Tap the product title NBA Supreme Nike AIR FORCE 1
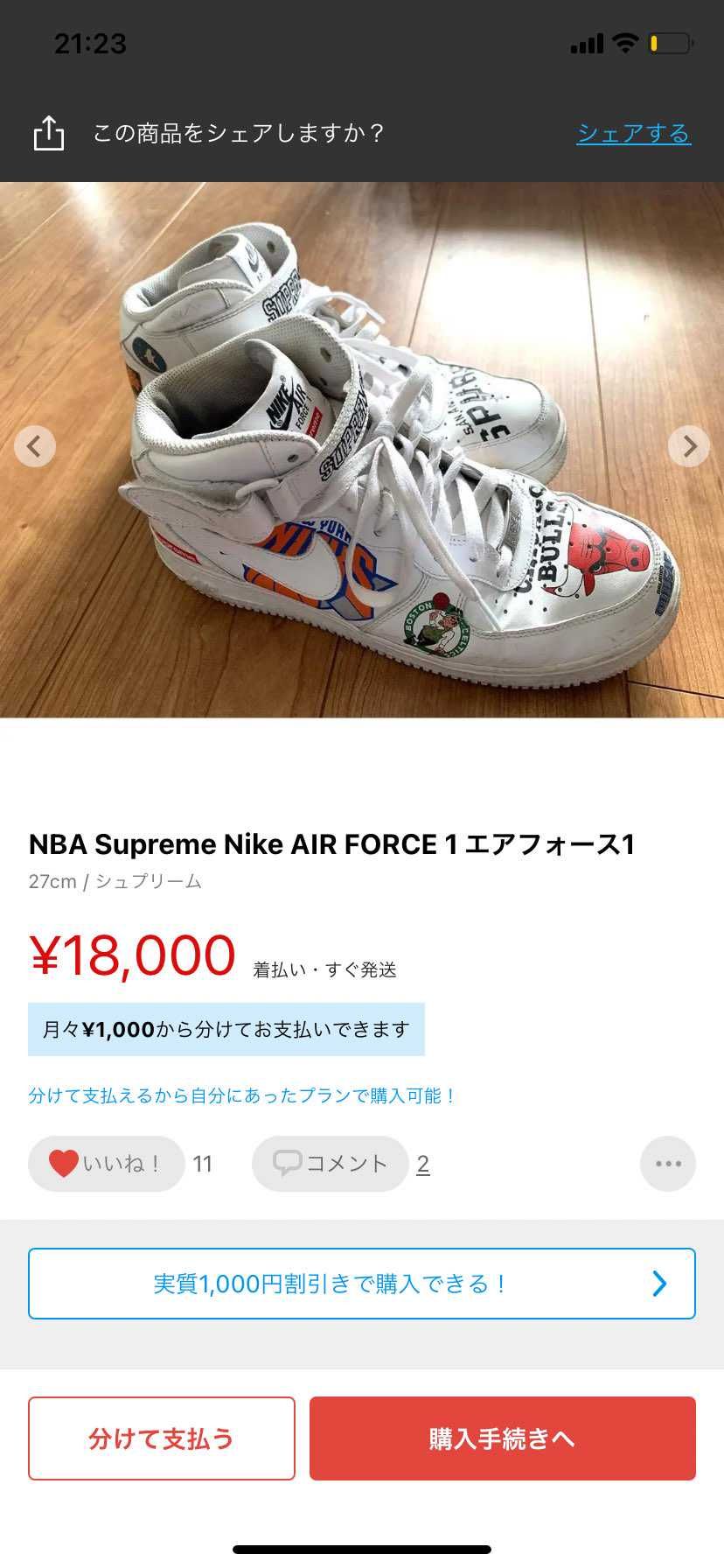The image size is (724, 1568). (x=332, y=843)
